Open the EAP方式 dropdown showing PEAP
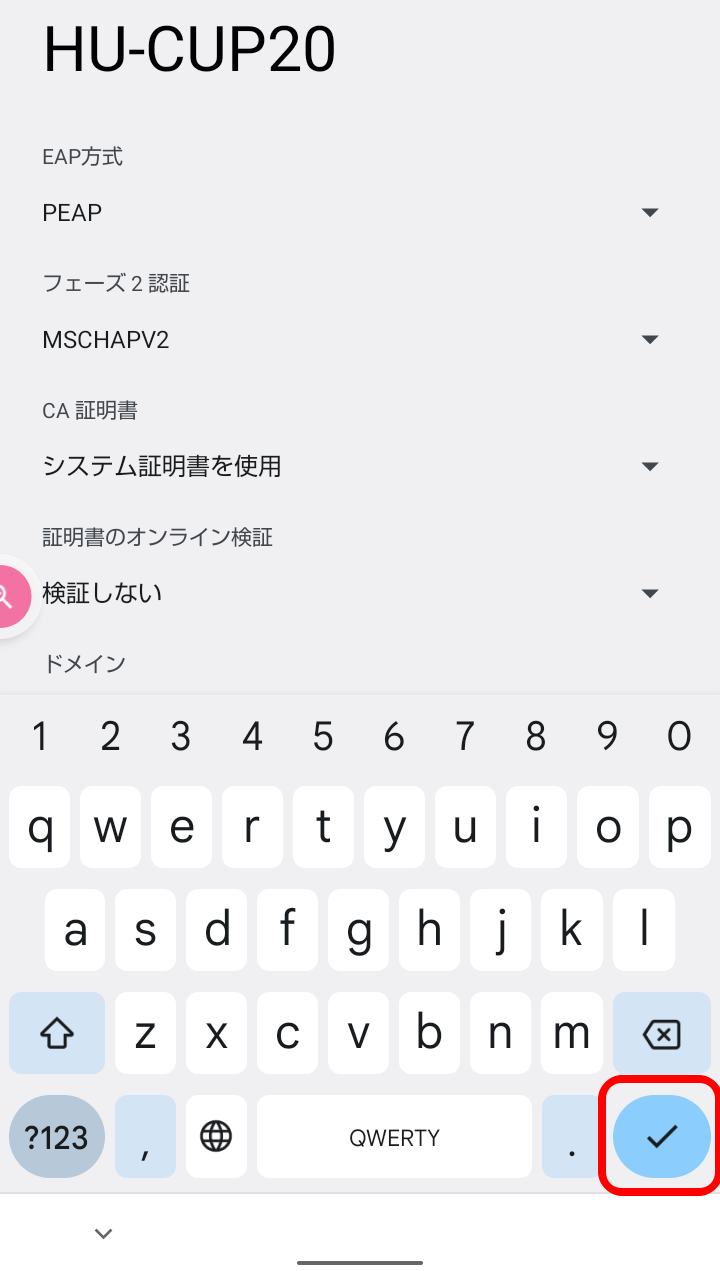The height and width of the screenshot is (1271, 720). click(351, 213)
